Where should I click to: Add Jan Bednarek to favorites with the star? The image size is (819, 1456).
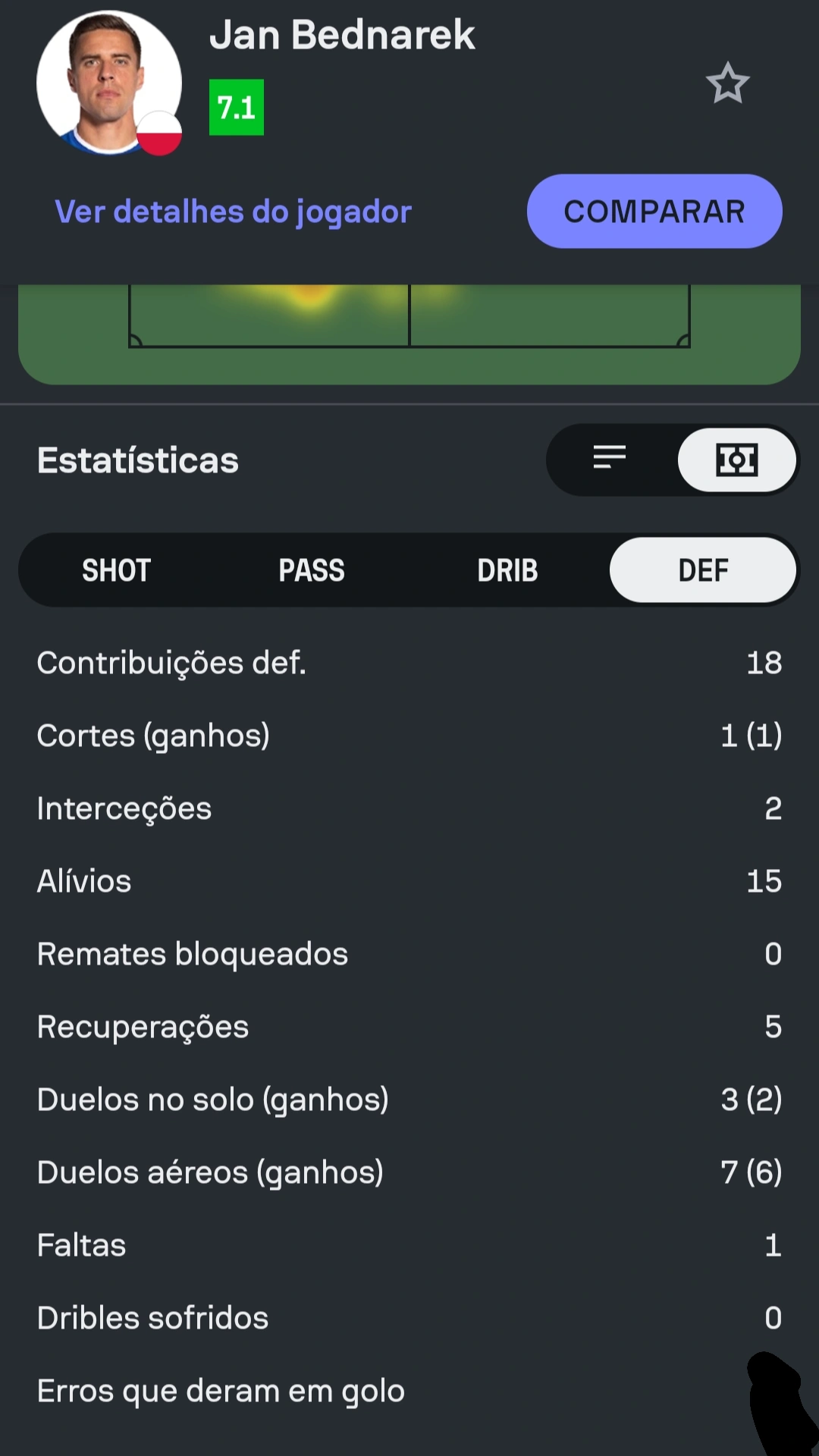coord(727,83)
